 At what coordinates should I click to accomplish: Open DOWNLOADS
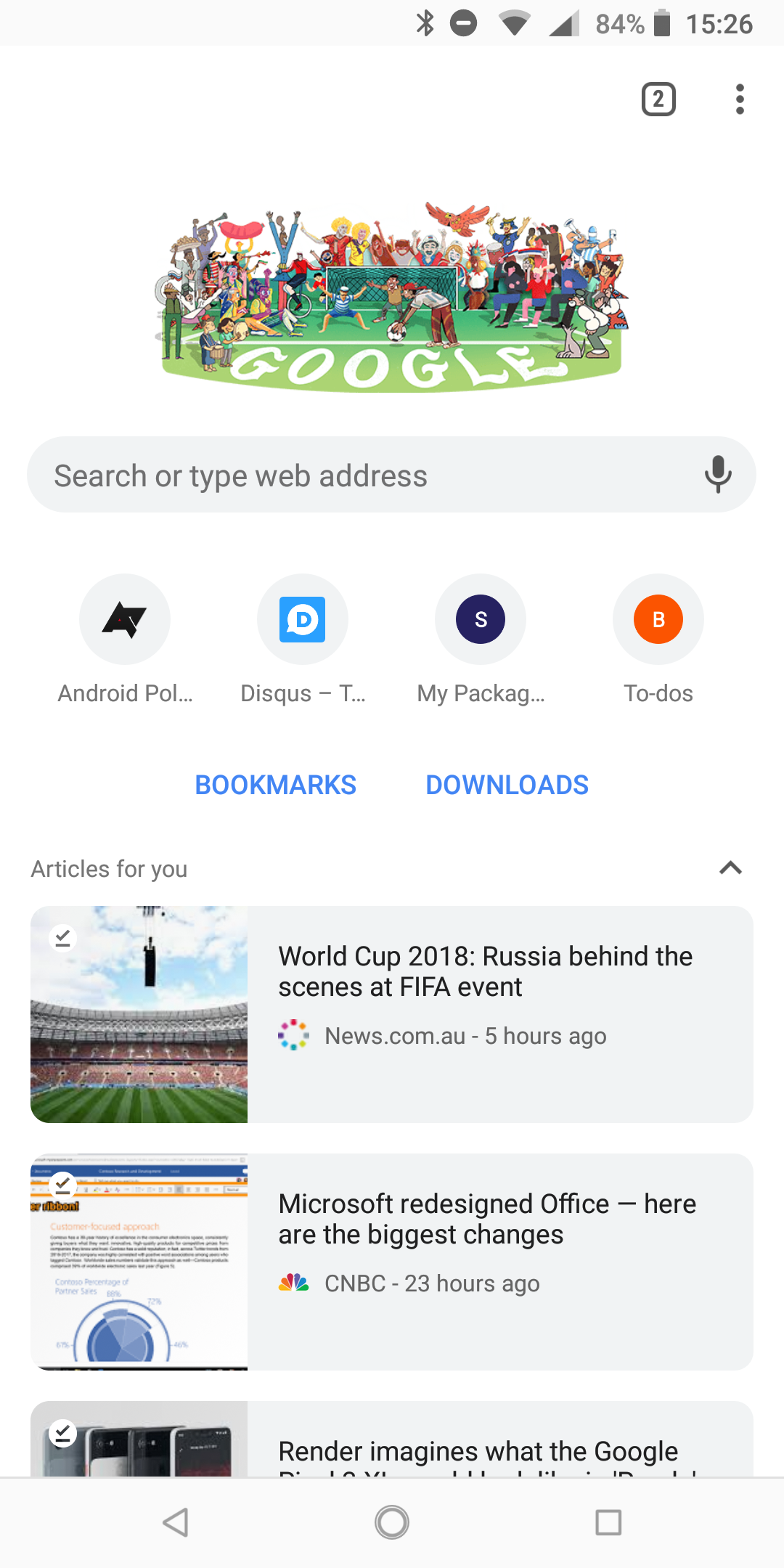tap(507, 785)
